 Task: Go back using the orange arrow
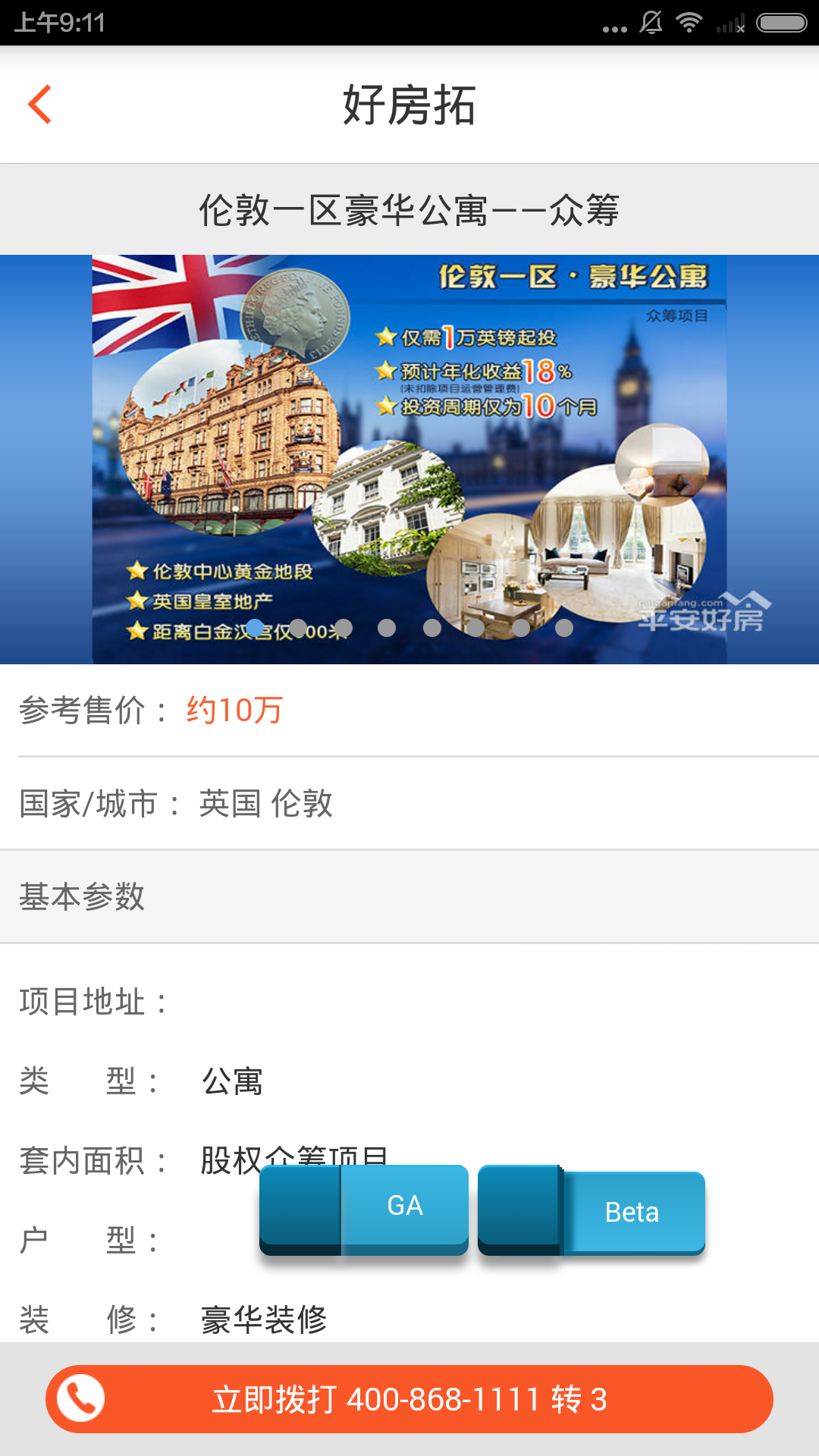point(39,104)
